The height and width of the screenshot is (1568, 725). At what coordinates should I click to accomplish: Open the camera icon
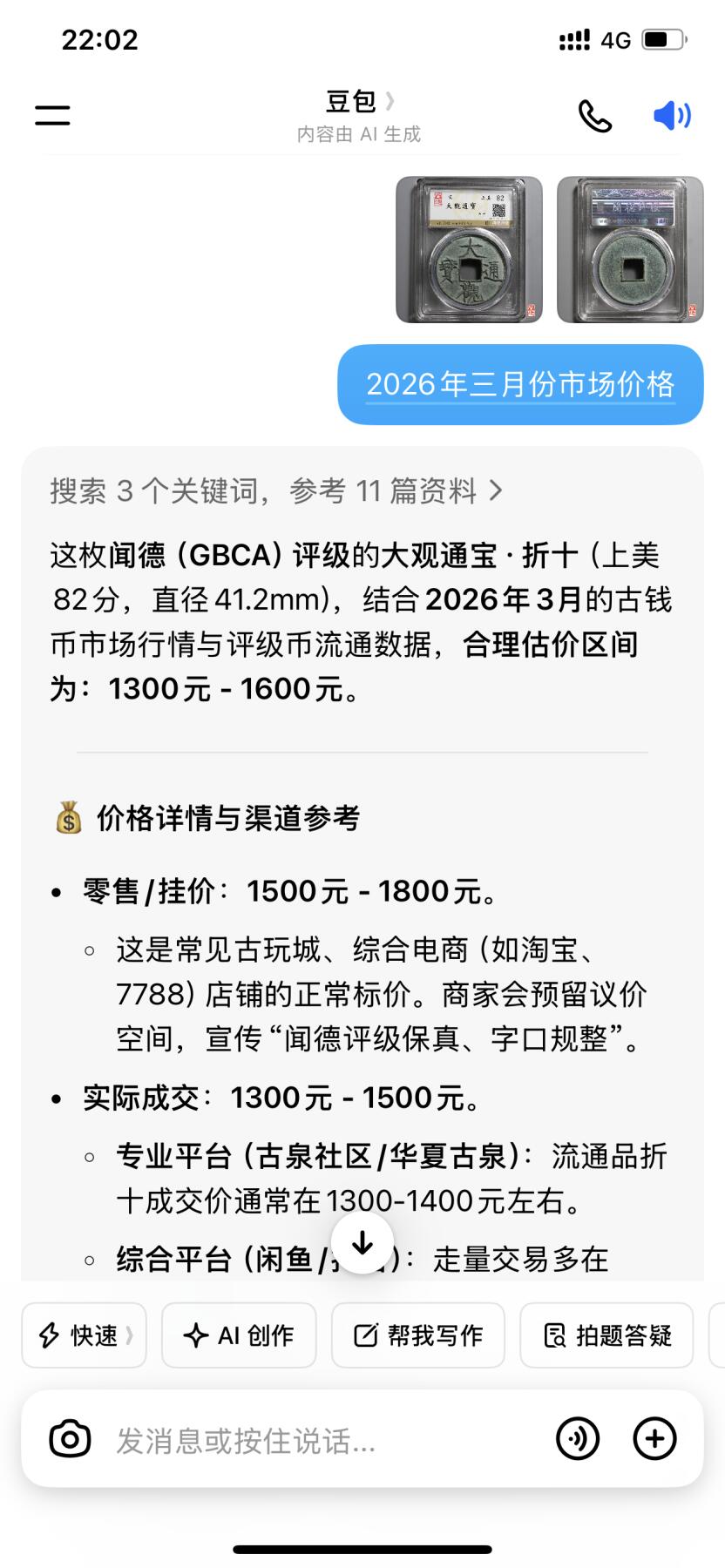tap(70, 1438)
